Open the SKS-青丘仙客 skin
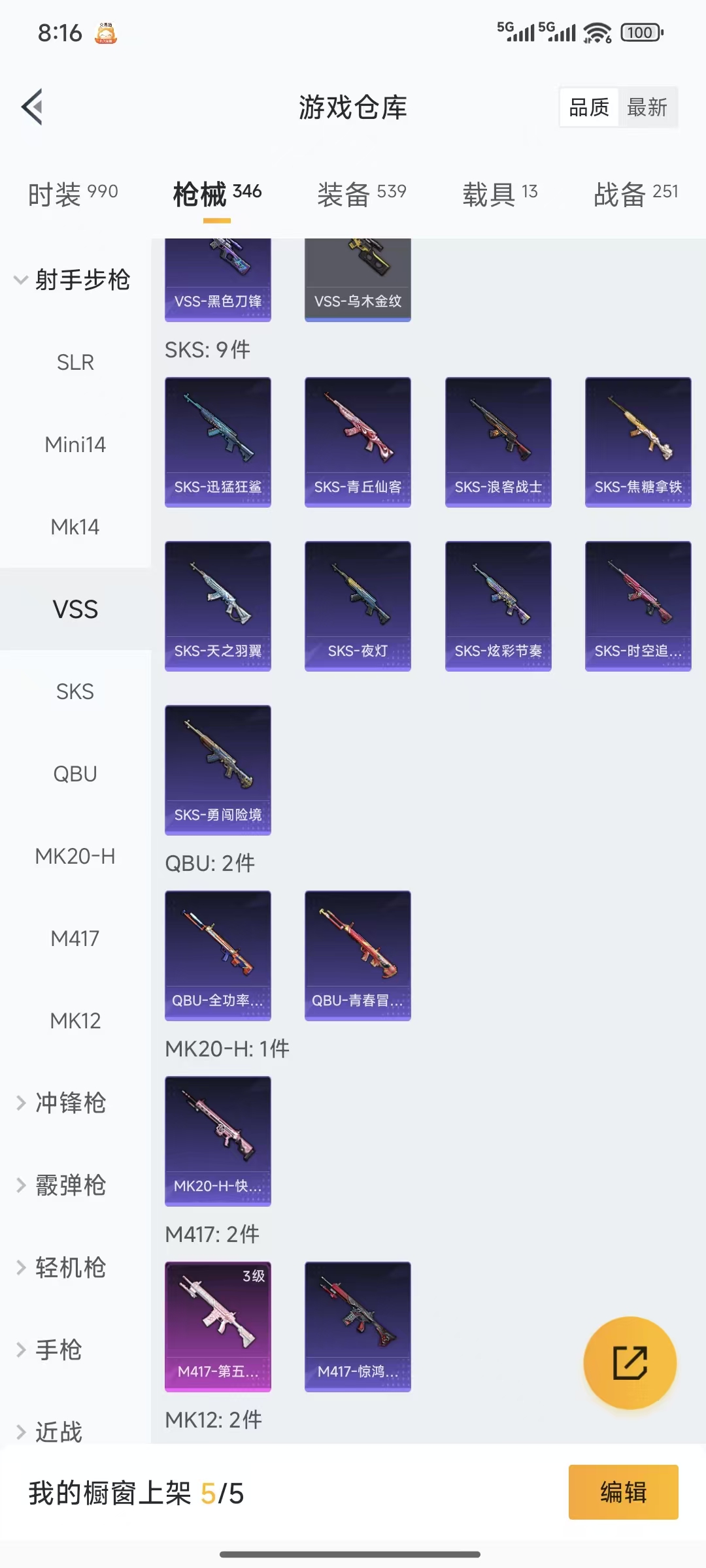 [358, 442]
